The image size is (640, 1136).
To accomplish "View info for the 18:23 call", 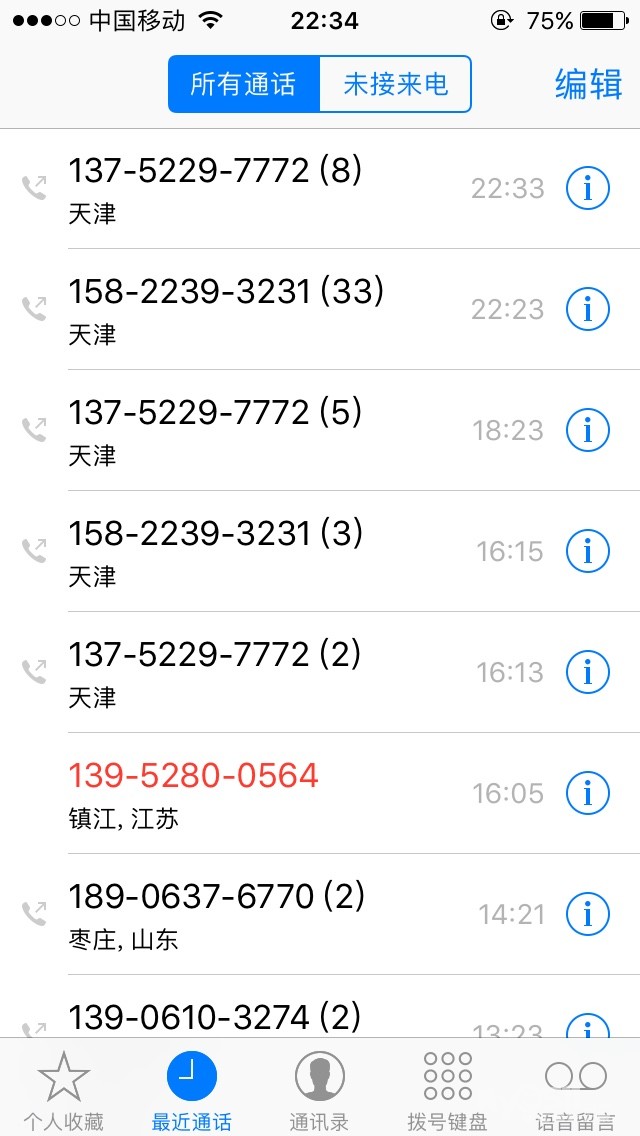I will click(x=587, y=430).
